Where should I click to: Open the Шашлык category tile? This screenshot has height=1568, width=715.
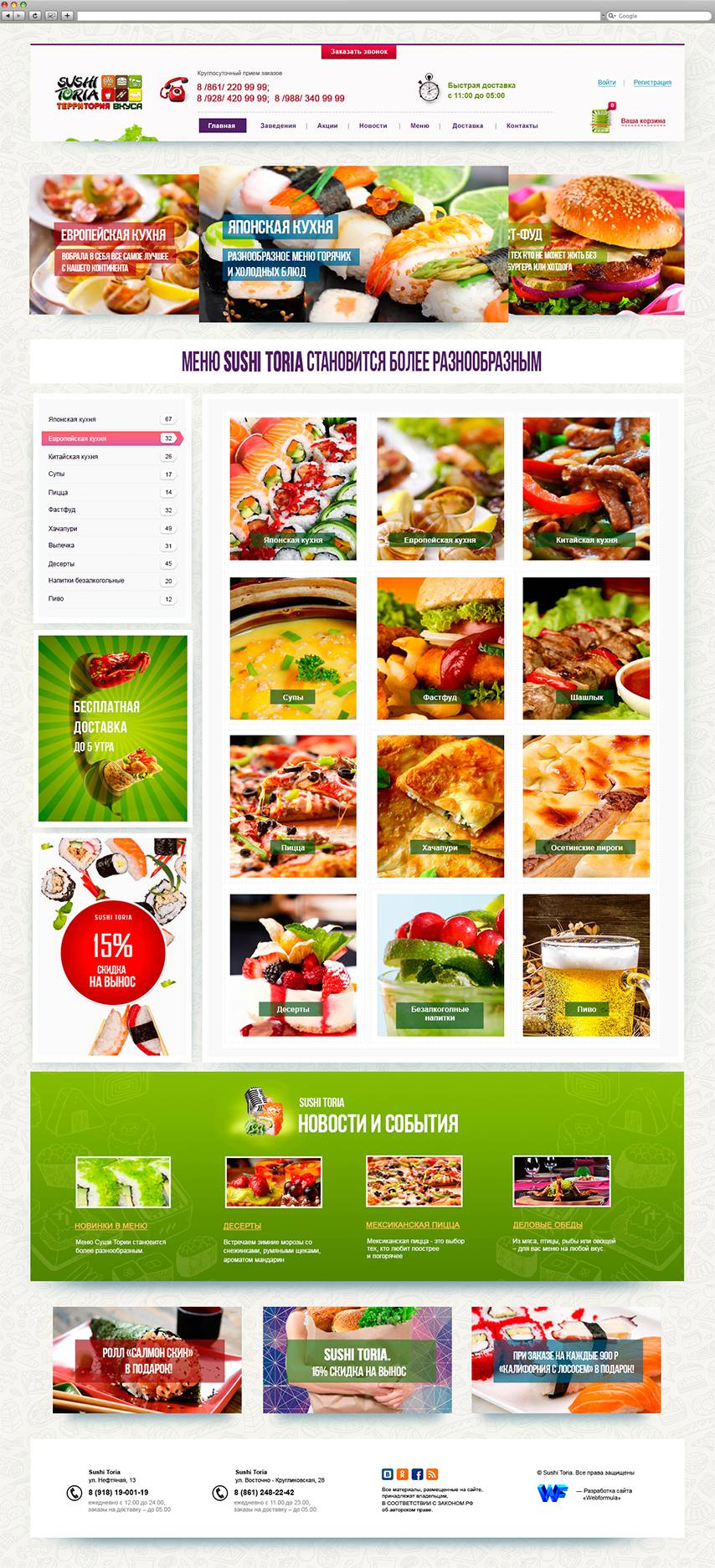586,648
